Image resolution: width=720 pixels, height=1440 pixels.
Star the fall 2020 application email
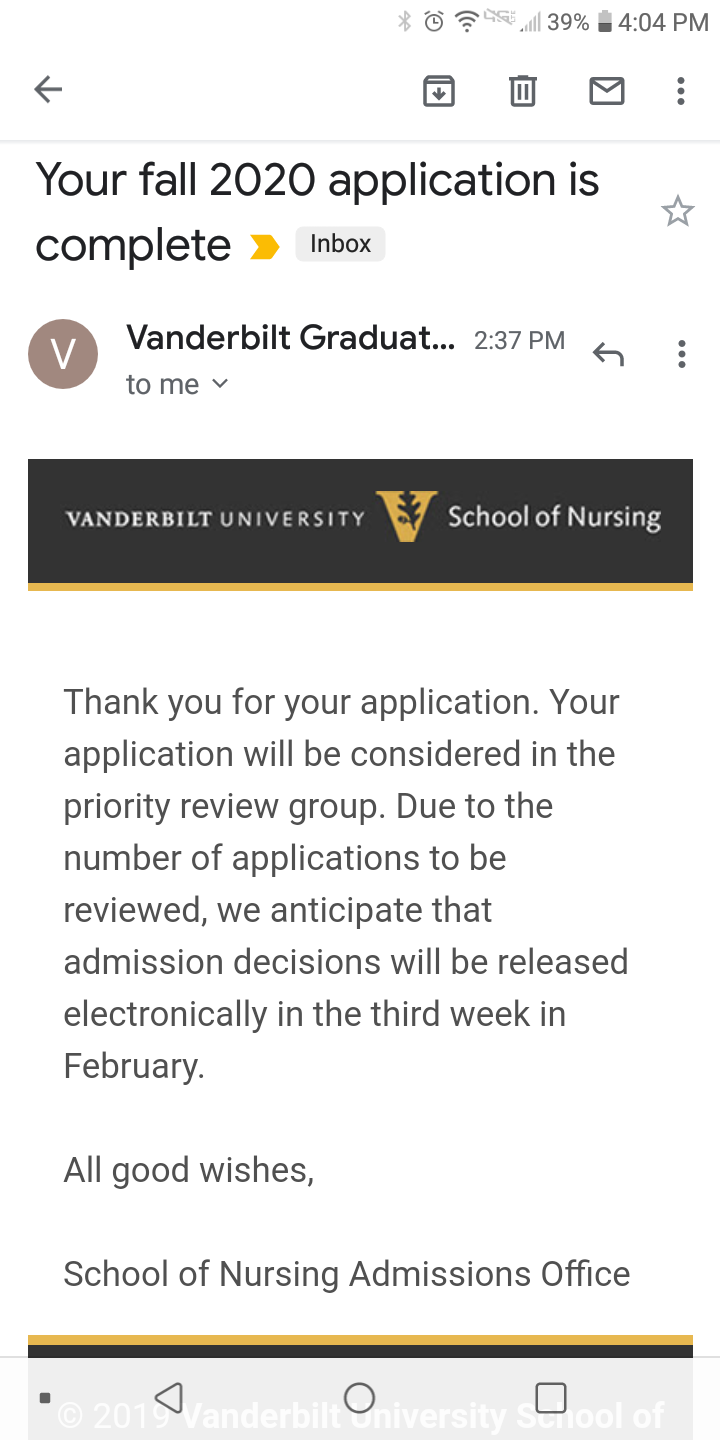[x=678, y=212]
